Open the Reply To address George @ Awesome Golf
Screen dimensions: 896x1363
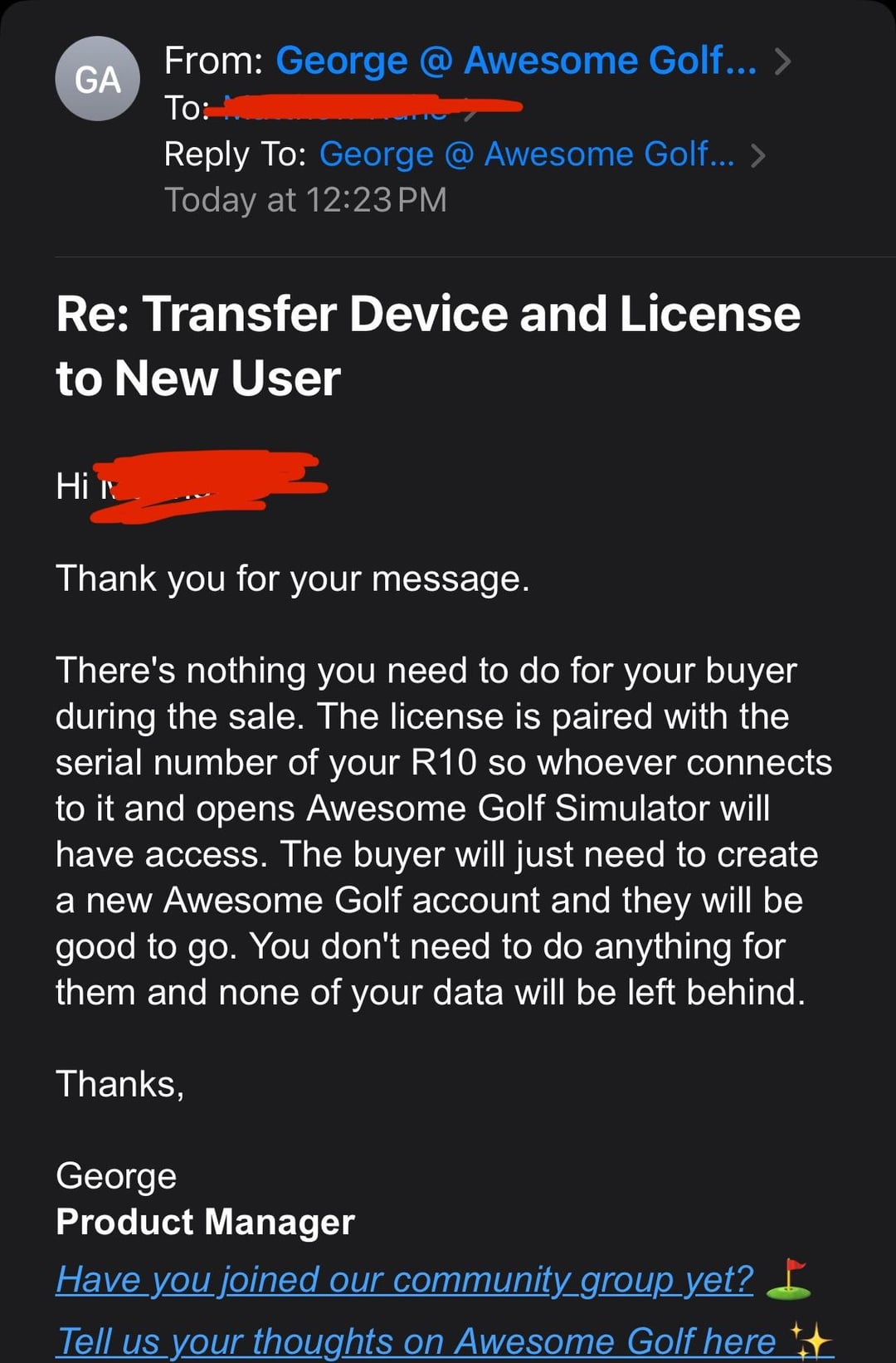pyautogui.click(x=526, y=154)
